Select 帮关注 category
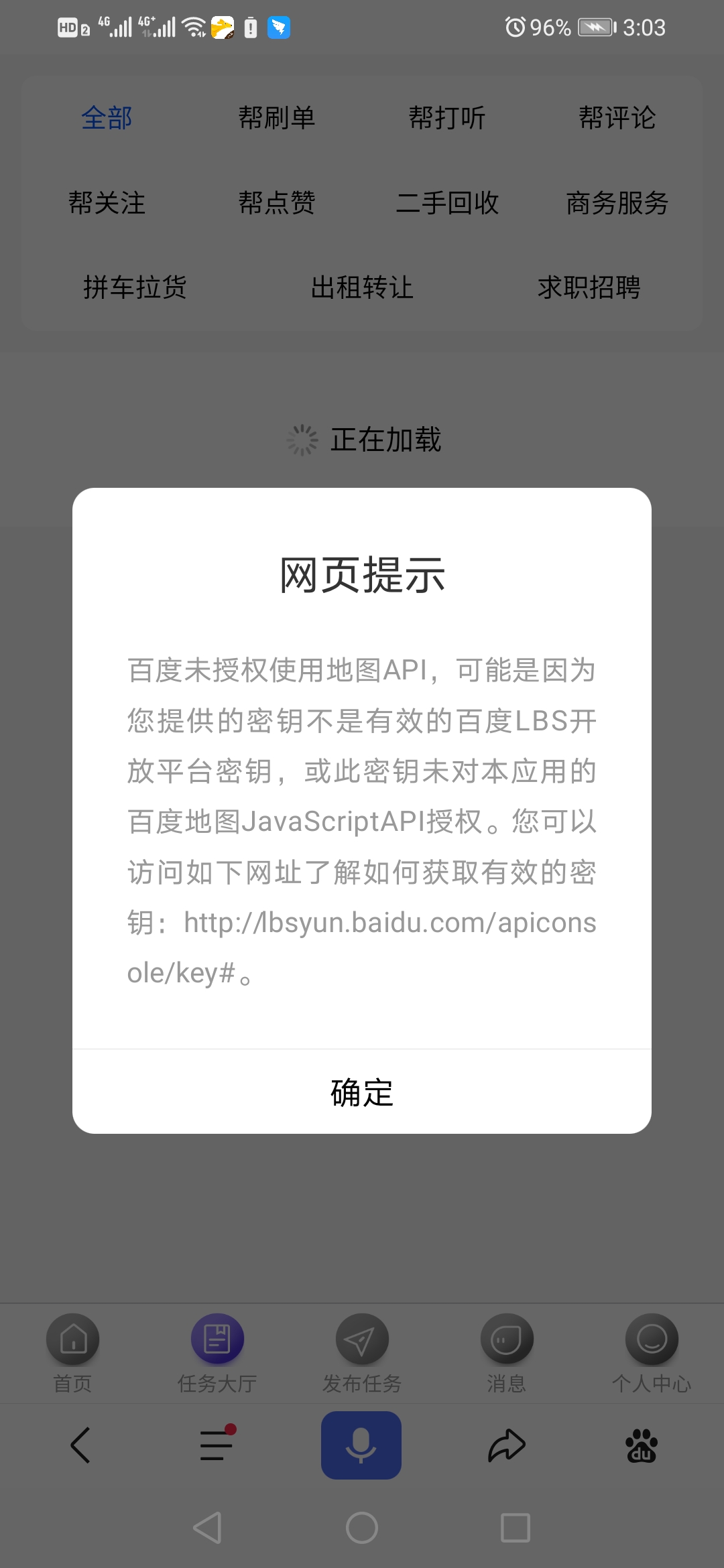The height and width of the screenshot is (1568, 724). pyautogui.click(x=107, y=203)
